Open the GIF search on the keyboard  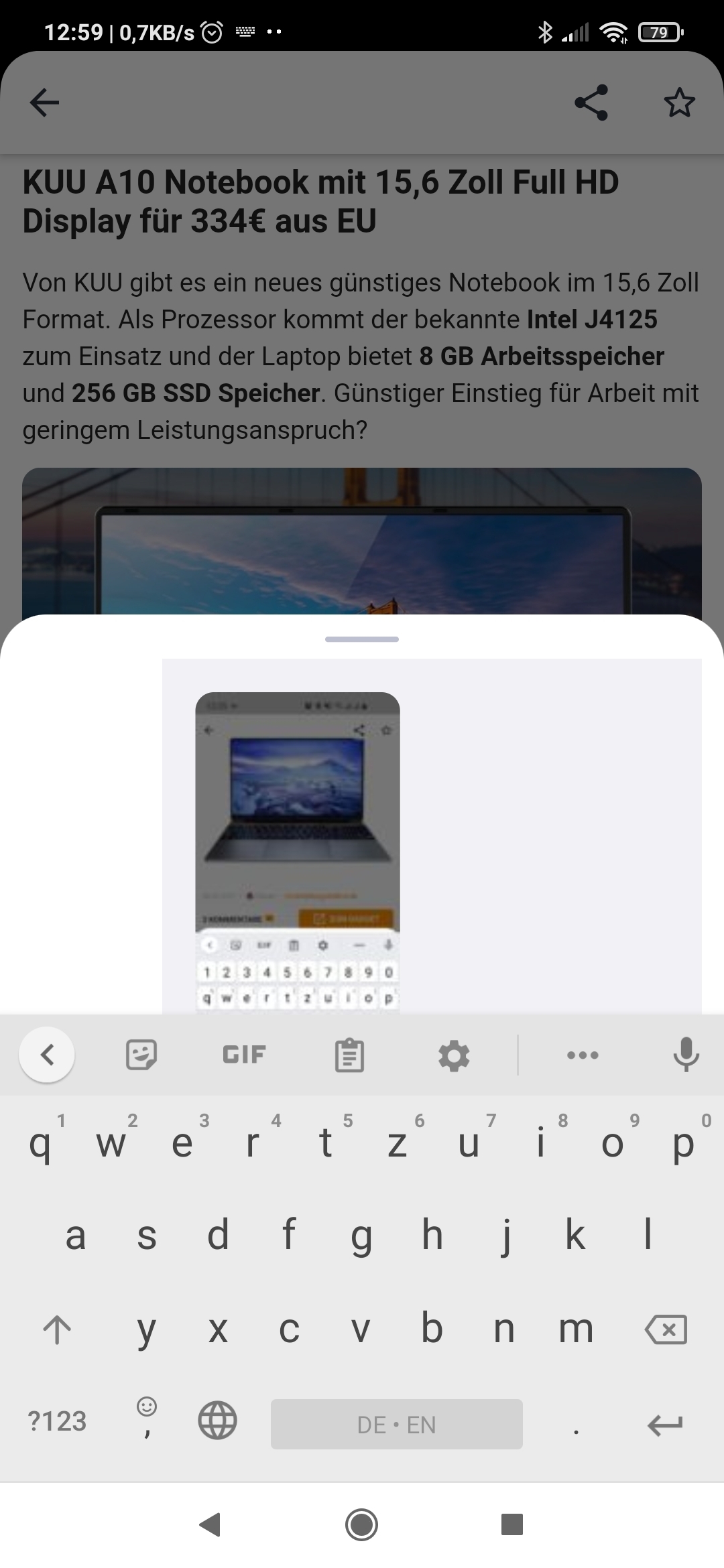pos(244,1055)
